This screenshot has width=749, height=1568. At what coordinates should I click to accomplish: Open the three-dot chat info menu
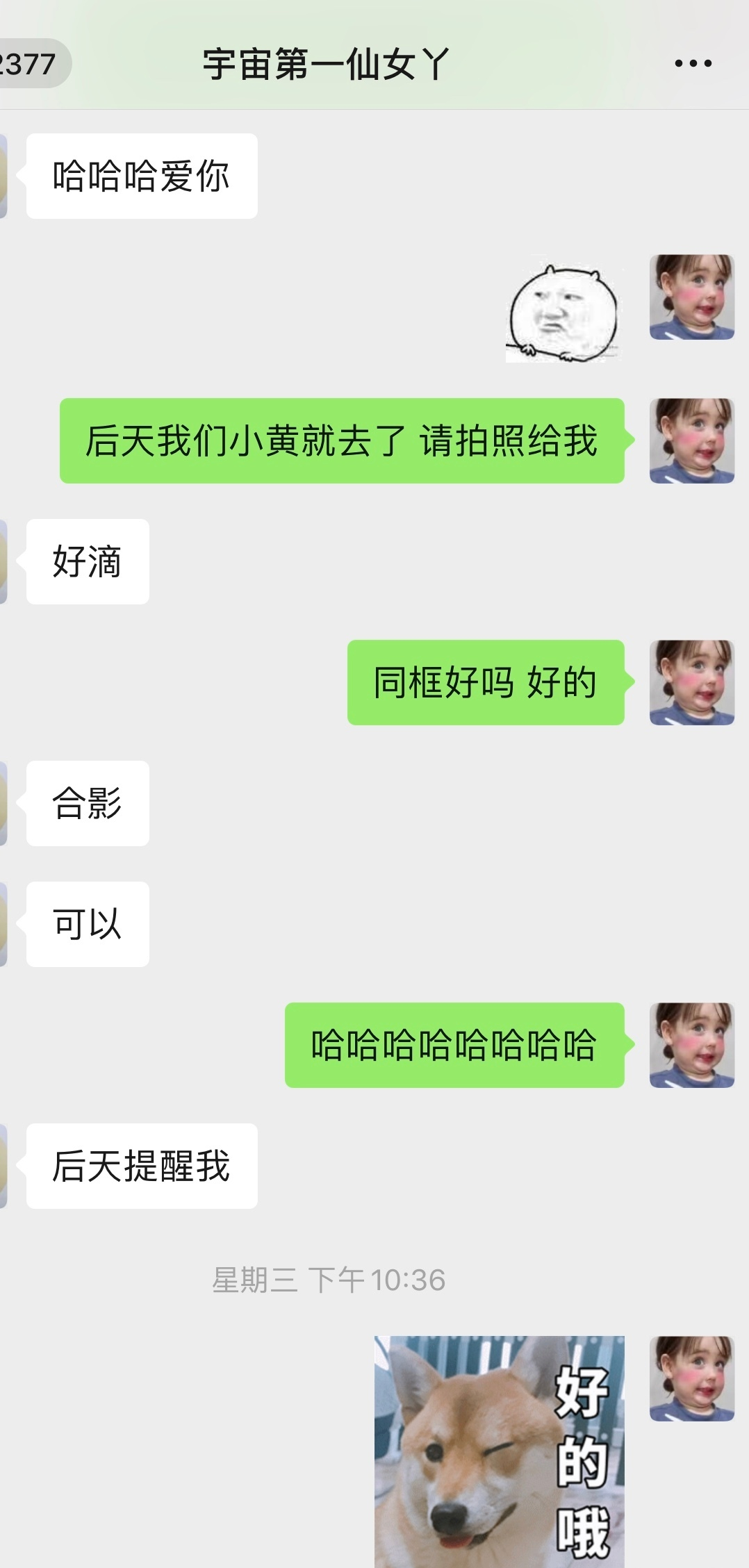tap(693, 63)
